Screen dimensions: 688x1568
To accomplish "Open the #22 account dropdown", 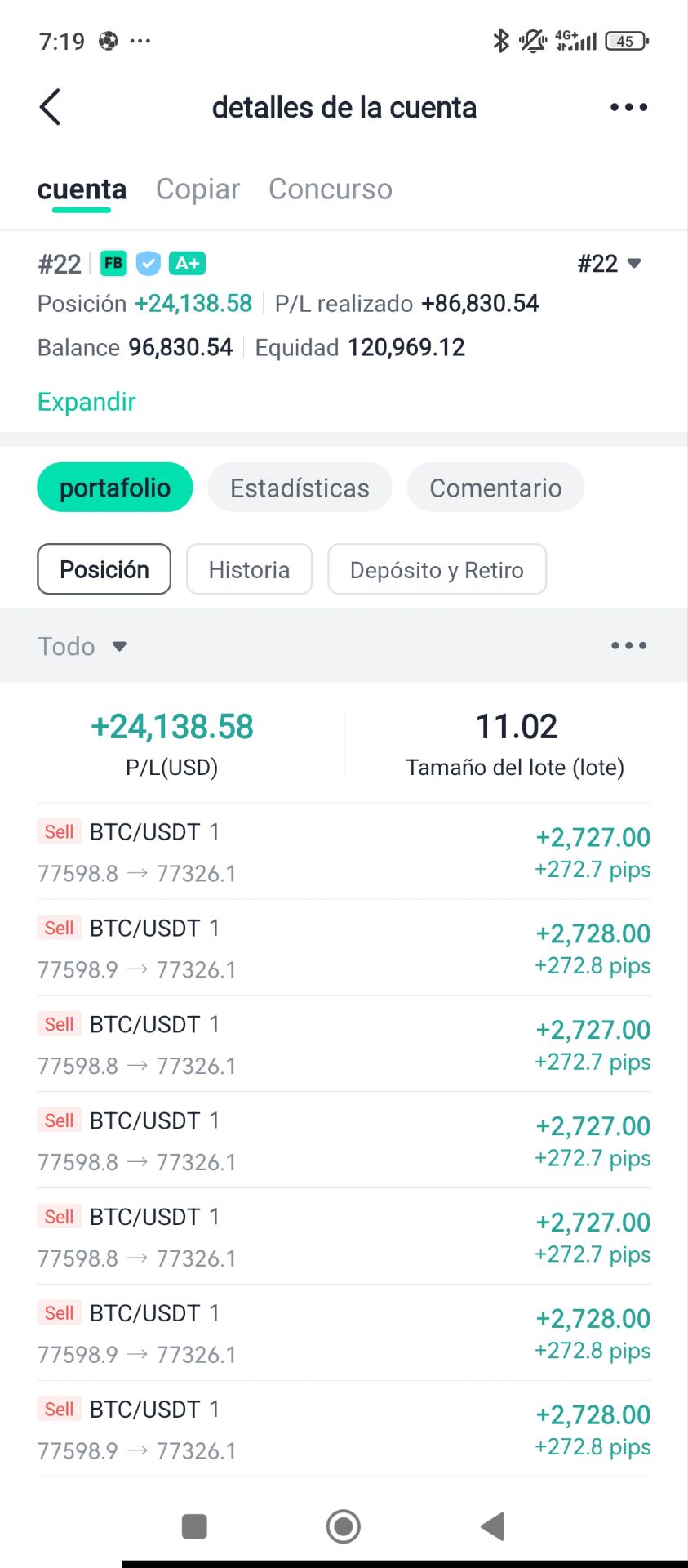I will (x=610, y=264).
